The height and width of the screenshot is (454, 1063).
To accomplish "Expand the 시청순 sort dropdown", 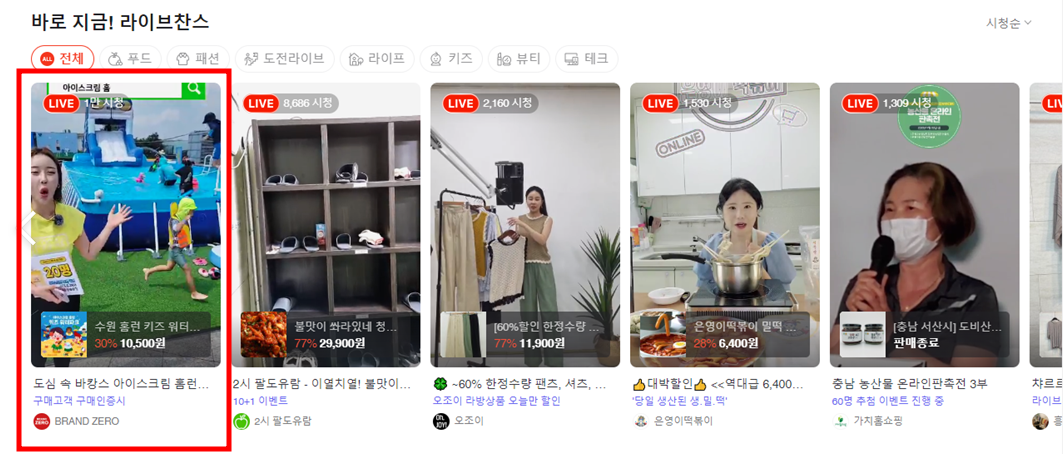I will tap(1008, 23).
